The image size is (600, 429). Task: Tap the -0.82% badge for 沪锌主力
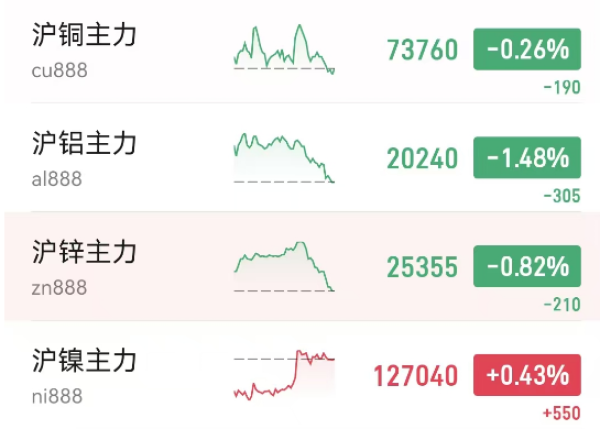coord(527,266)
